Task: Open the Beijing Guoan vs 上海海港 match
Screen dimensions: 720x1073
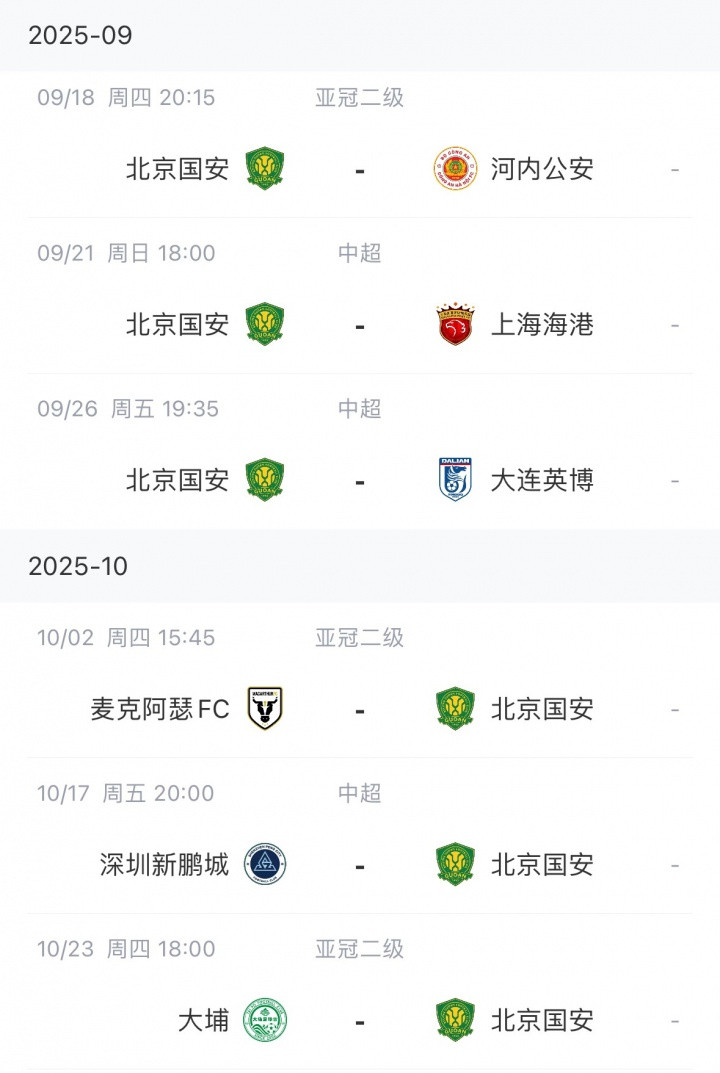Action: tap(360, 325)
